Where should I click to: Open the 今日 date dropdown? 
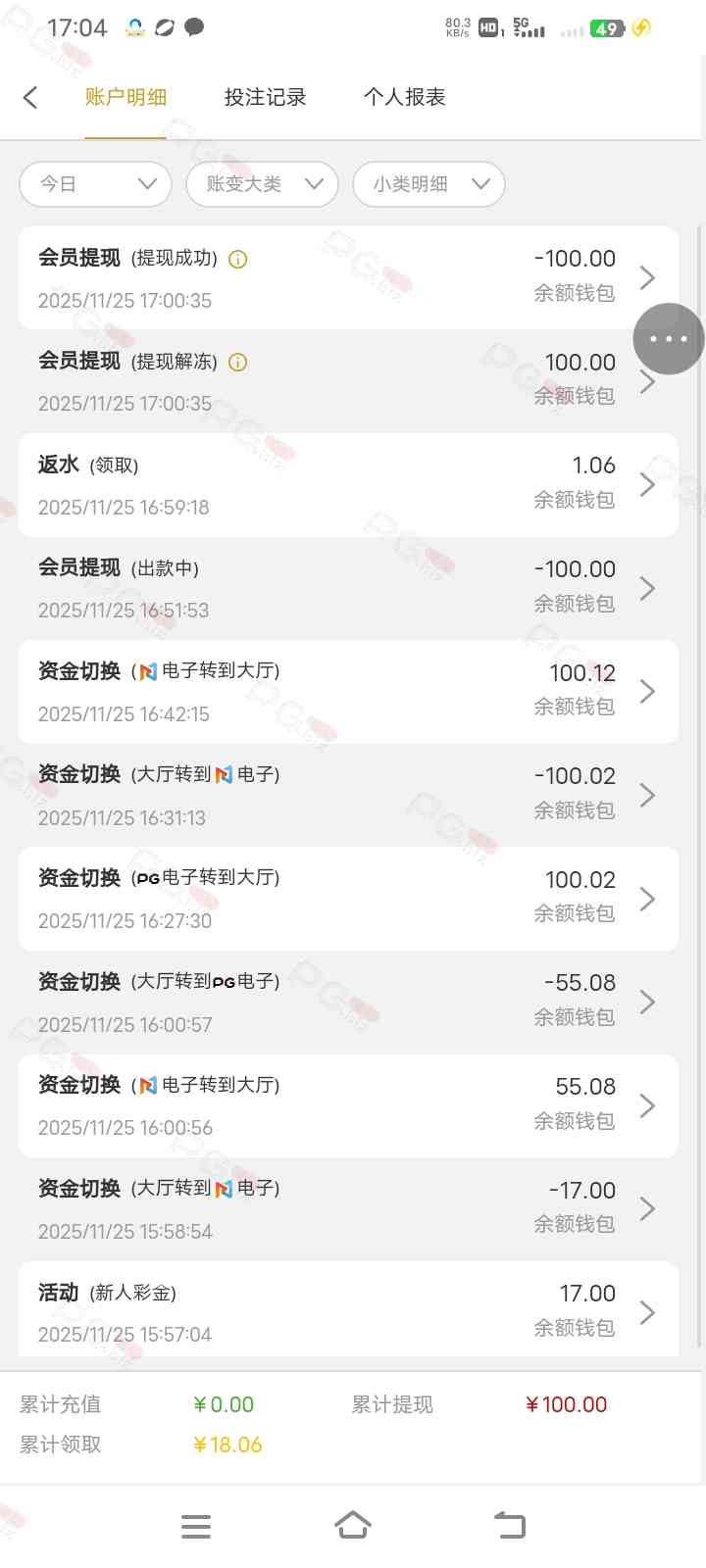pos(95,184)
